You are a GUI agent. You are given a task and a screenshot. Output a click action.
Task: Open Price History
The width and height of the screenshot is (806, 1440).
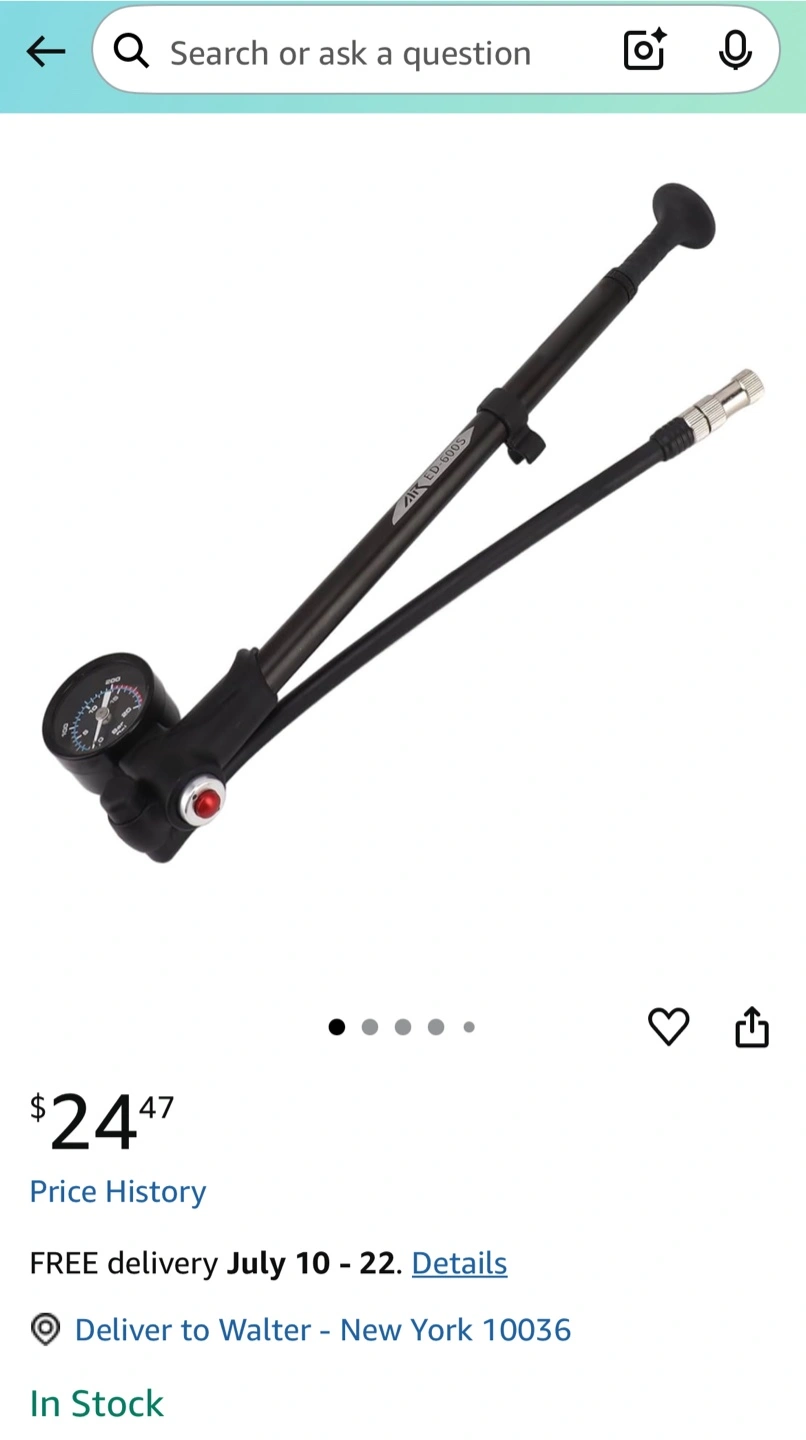pyautogui.click(x=118, y=1191)
